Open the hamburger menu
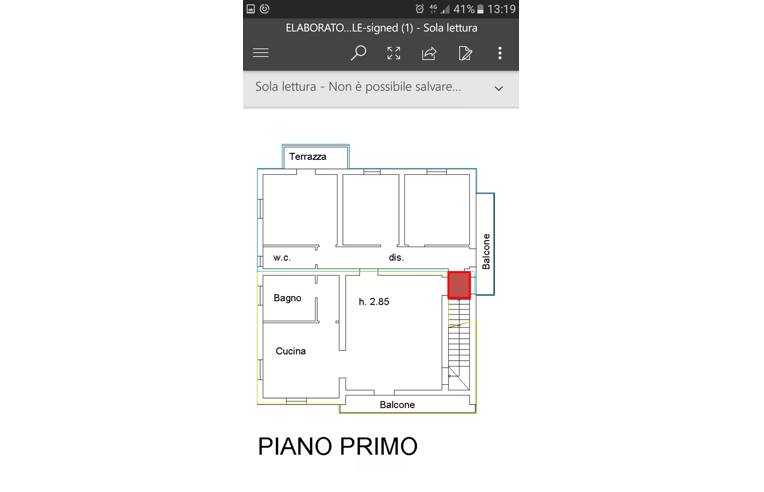This screenshot has height=492, width=764. coord(261,53)
